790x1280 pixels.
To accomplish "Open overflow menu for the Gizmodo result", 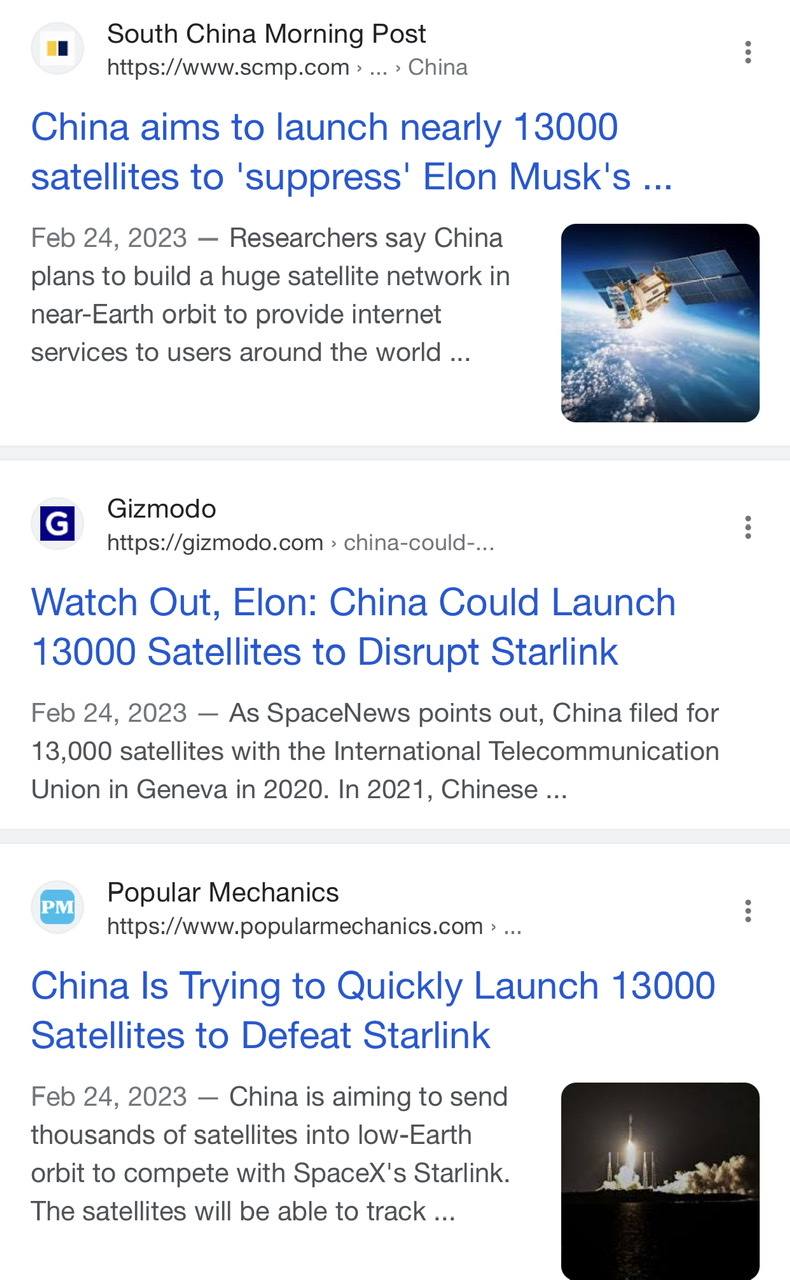I will pos(747,527).
